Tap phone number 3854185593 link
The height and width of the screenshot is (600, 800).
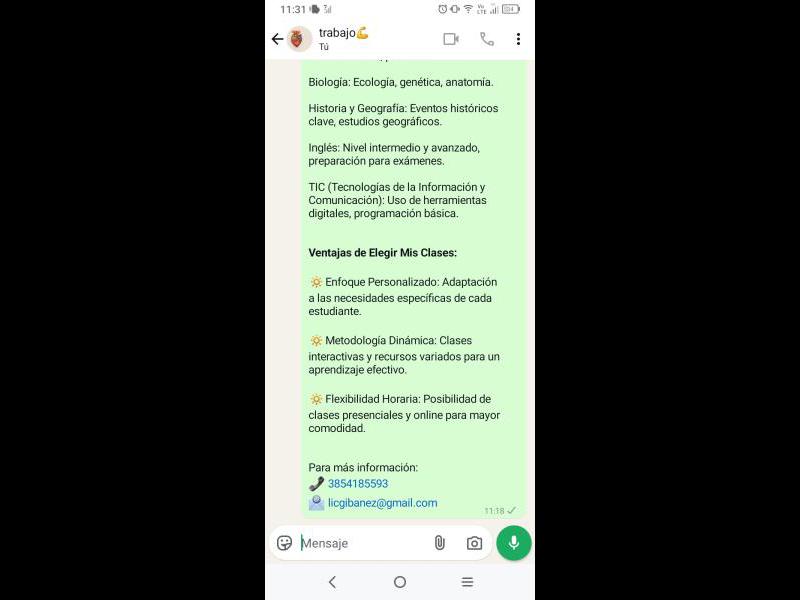tap(358, 484)
